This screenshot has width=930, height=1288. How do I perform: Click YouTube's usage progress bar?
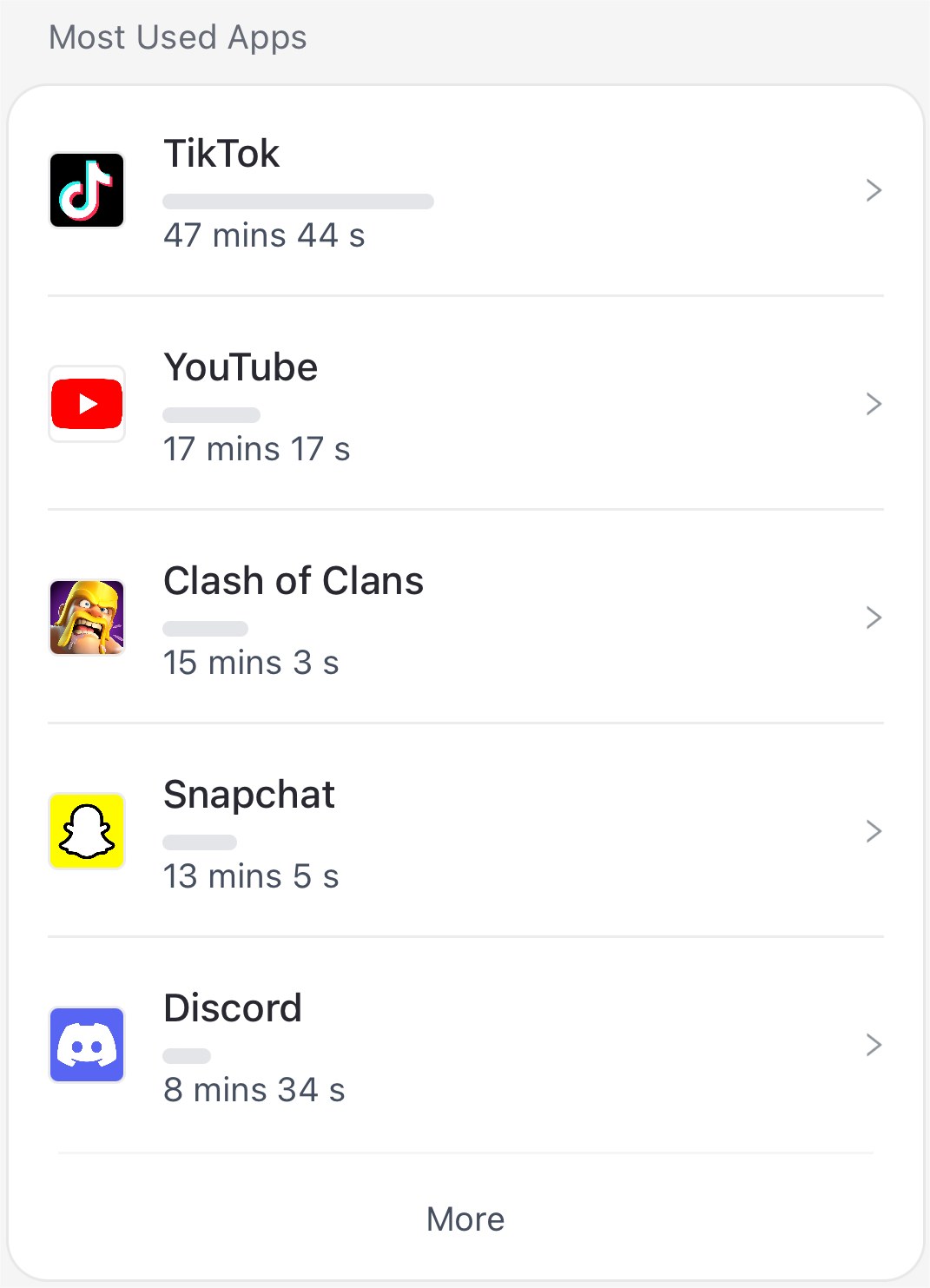coord(211,414)
